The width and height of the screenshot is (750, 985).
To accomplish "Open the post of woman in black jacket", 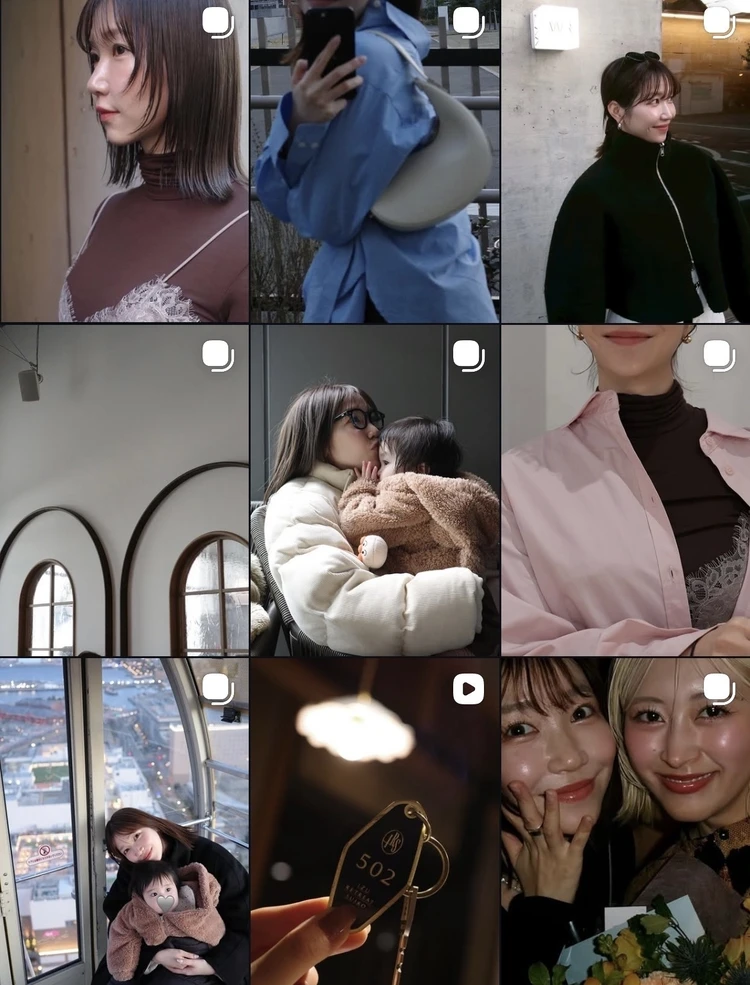I will click(x=626, y=162).
